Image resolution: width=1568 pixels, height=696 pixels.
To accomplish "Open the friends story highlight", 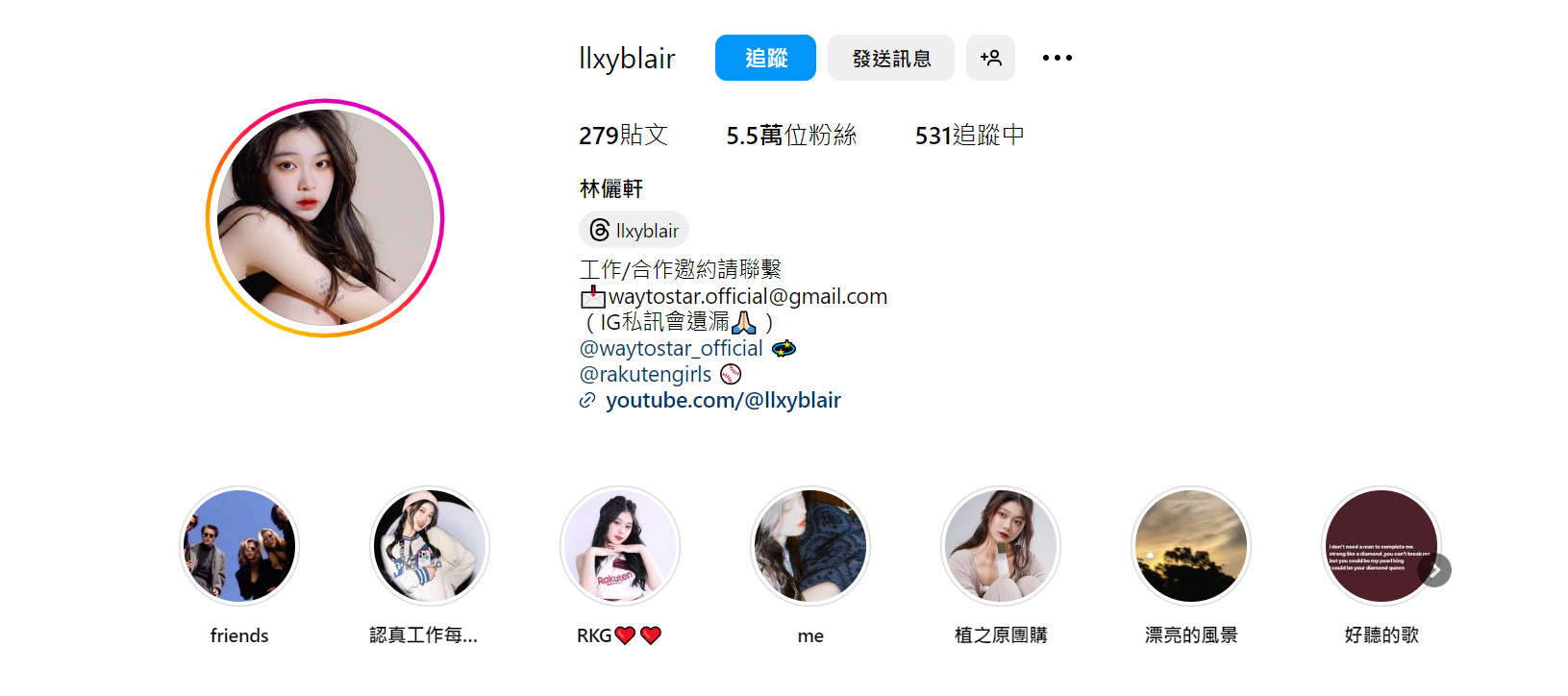I will (x=239, y=546).
